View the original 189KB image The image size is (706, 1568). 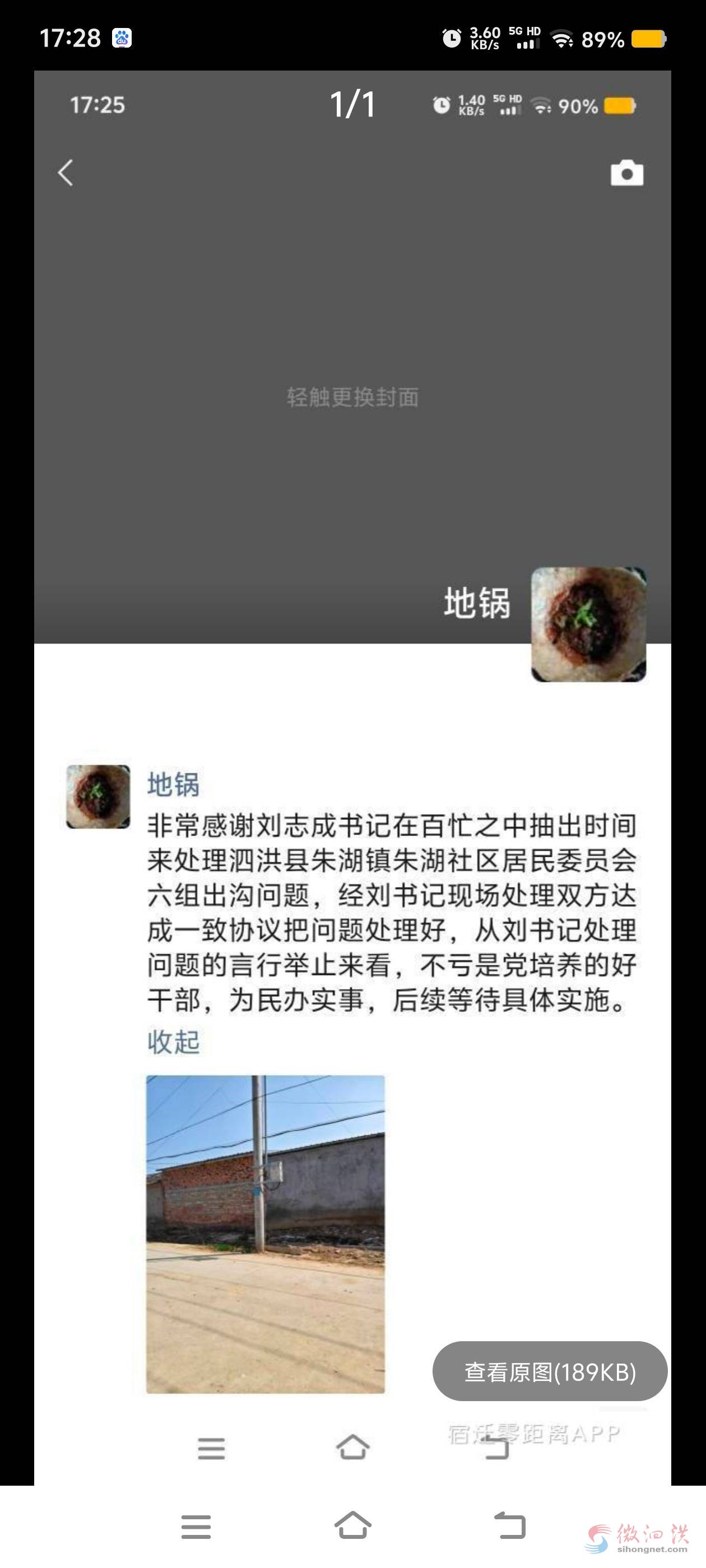tap(550, 1372)
